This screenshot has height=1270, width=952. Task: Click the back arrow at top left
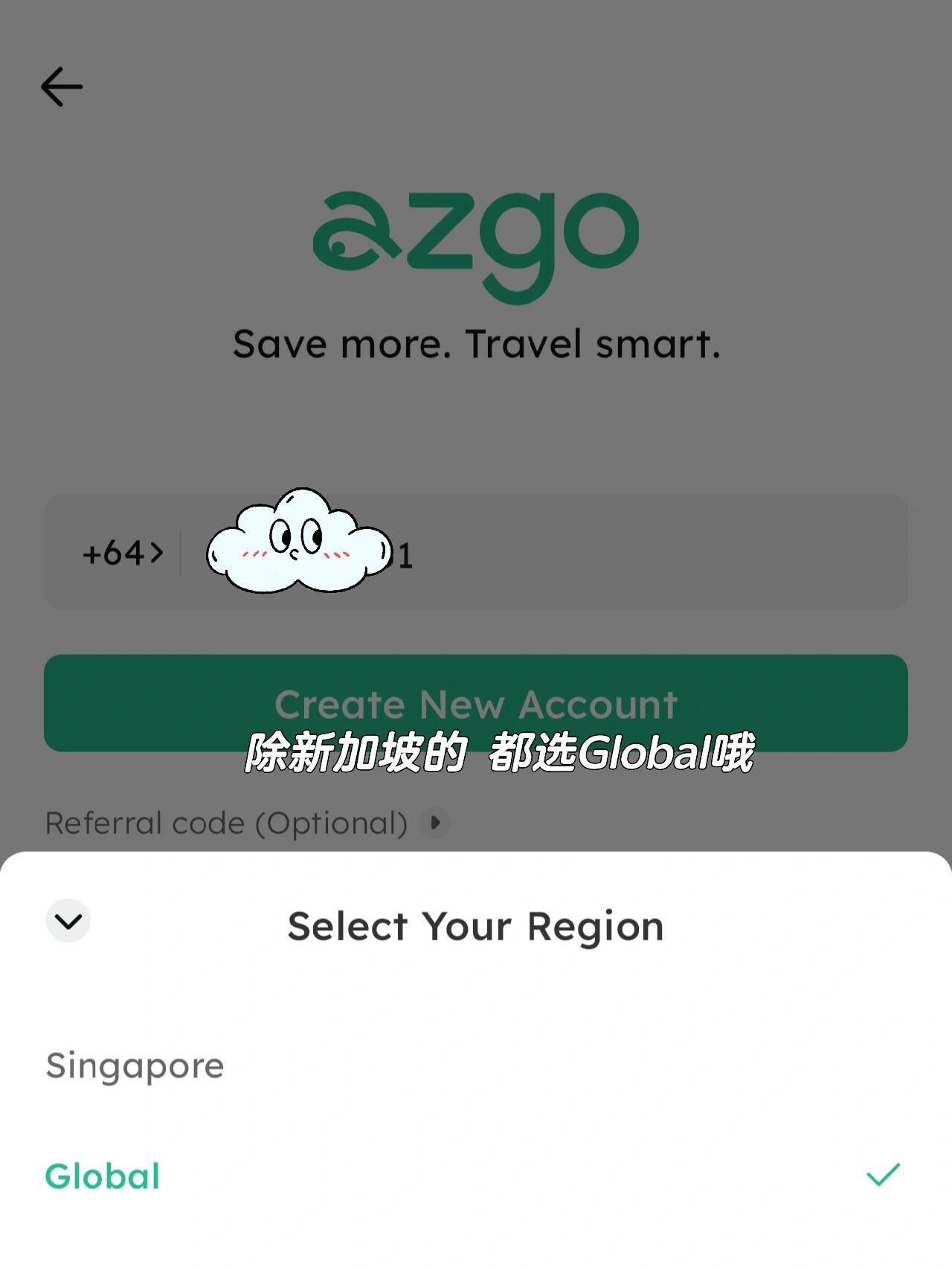(62, 87)
